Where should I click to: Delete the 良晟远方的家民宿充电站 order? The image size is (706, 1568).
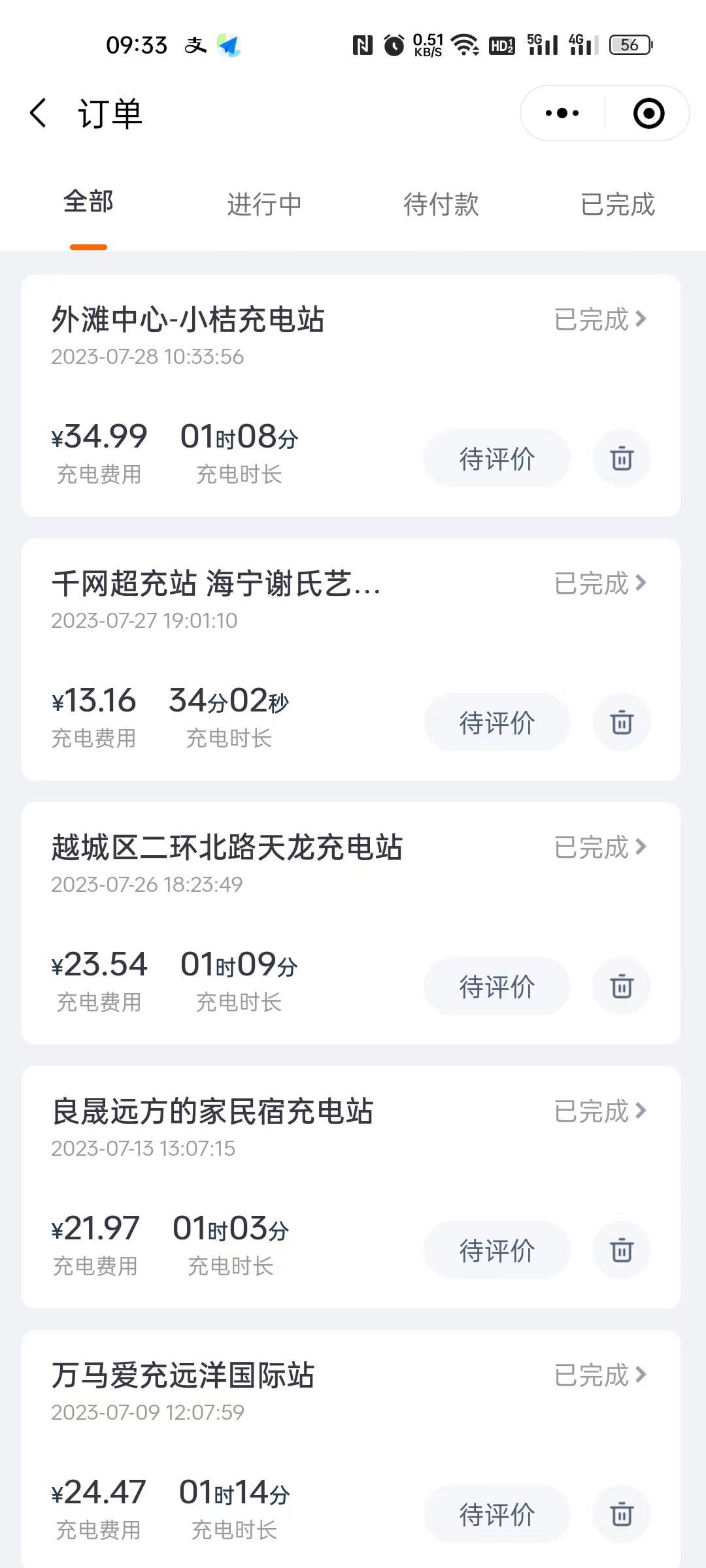point(622,1250)
